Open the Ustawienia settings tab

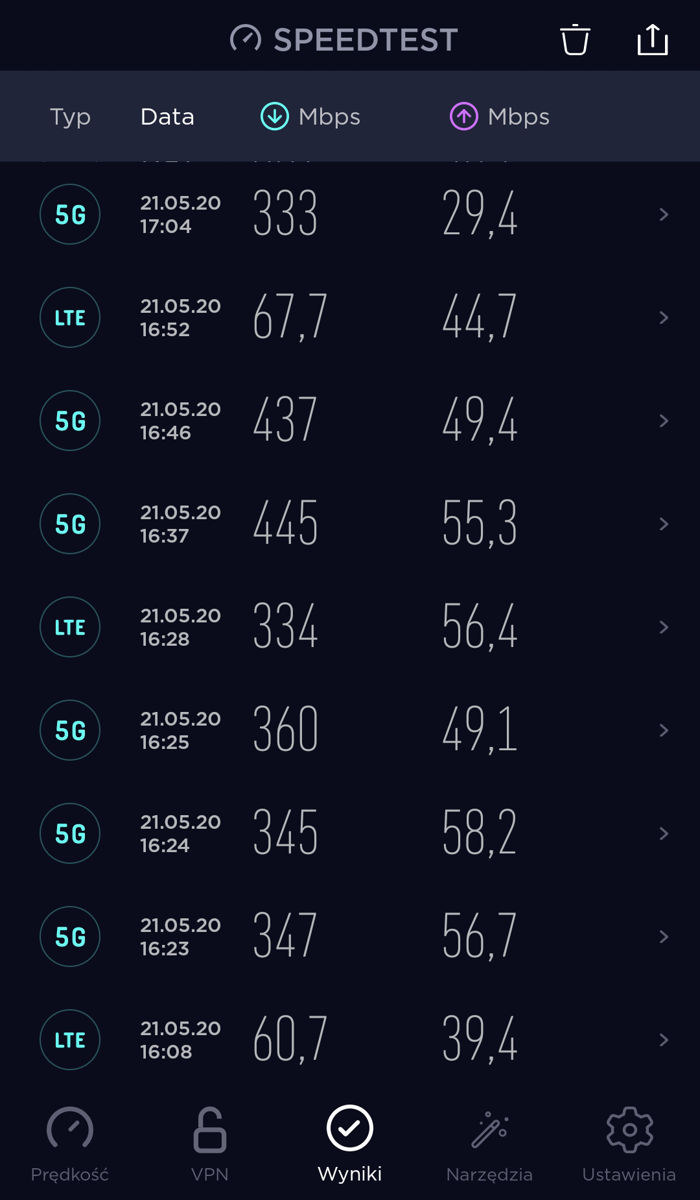click(629, 1145)
